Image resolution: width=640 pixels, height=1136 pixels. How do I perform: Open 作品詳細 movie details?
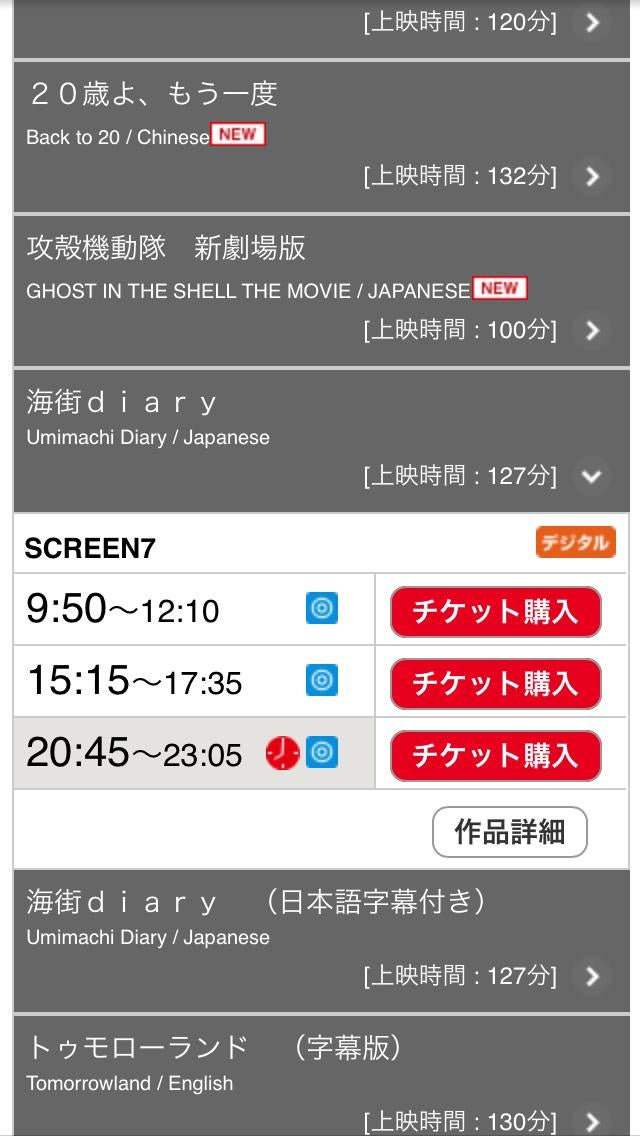click(x=509, y=832)
